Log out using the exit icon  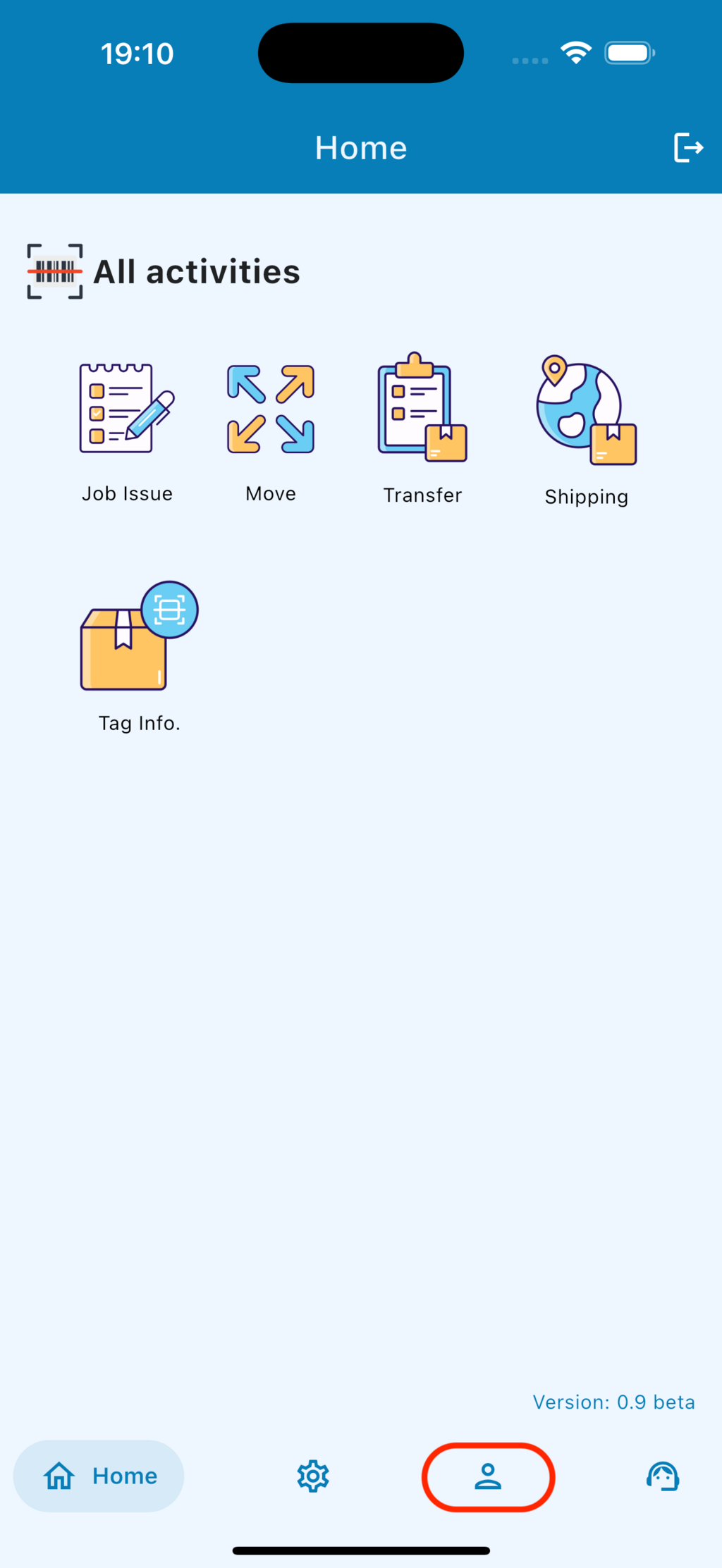tap(687, 148)
